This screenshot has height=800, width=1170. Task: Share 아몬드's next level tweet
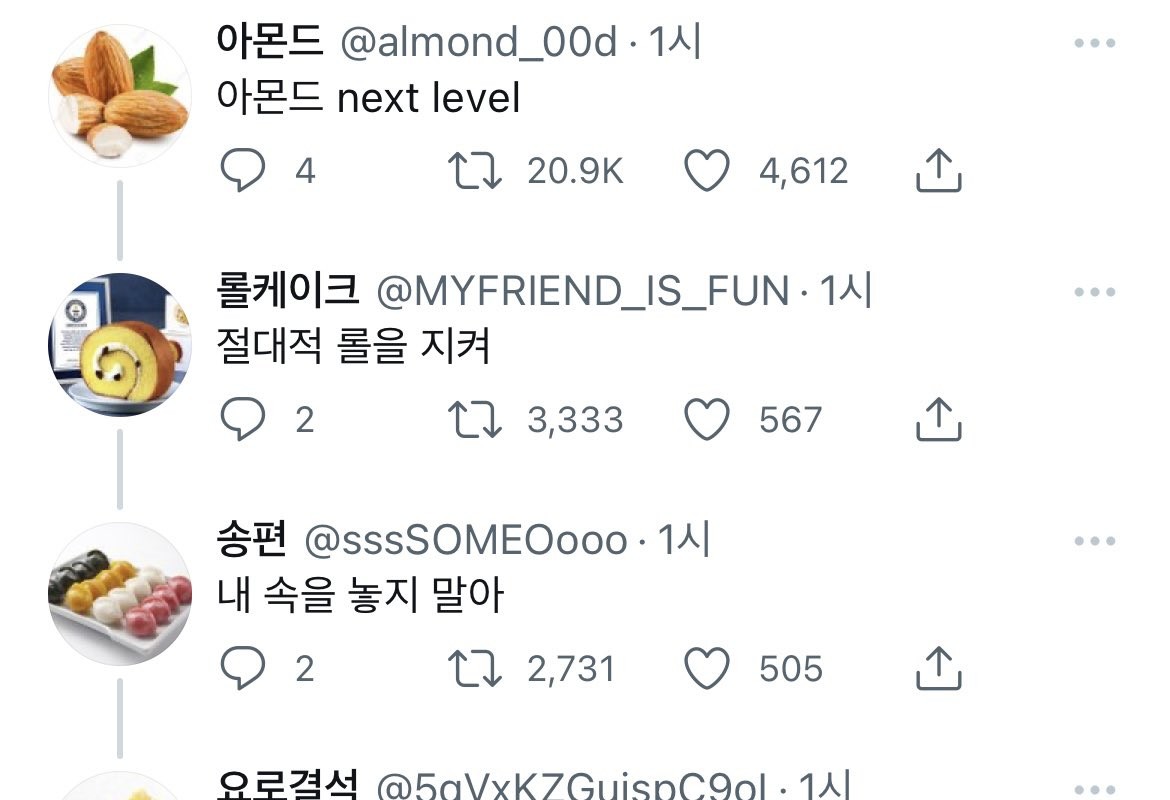pyautogui.click(x=938, y=171)
